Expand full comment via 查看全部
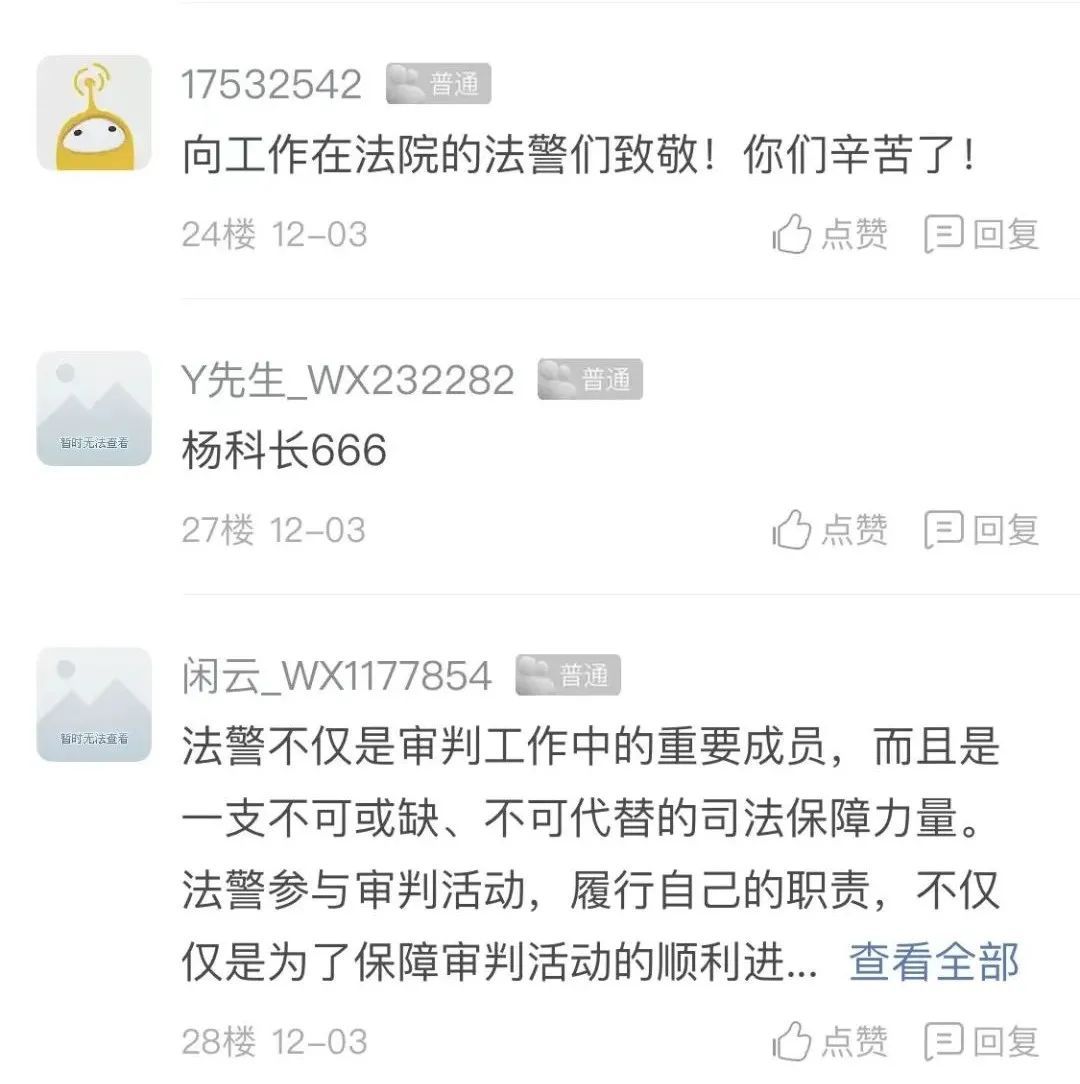Screen dimensions: 1080x1084 pyautogui.click(x=933, y=962)
